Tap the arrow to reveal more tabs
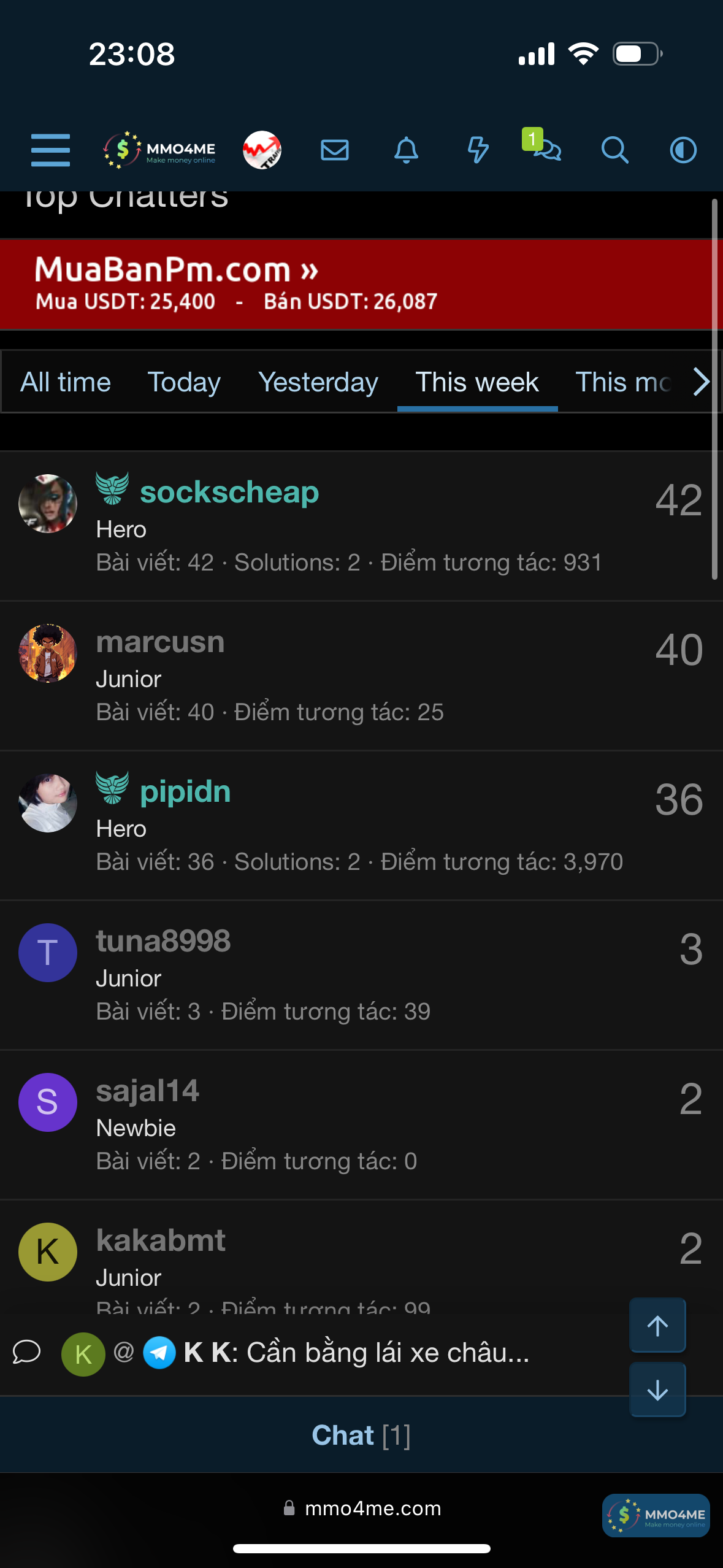723x1568 pixels. (x=701, y=382)
